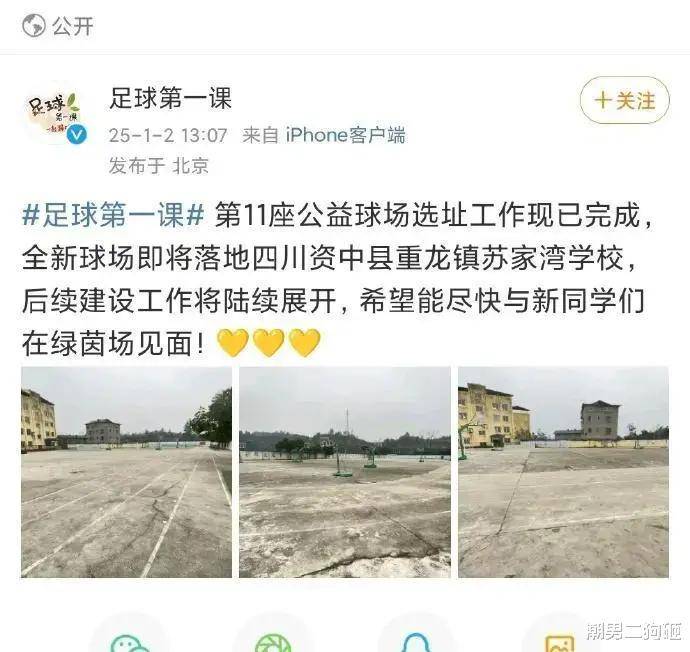Open the middle photo of the basketball court
Image resolution: width=690 pixels, height=652 pixels.
(x=344, y=472)
